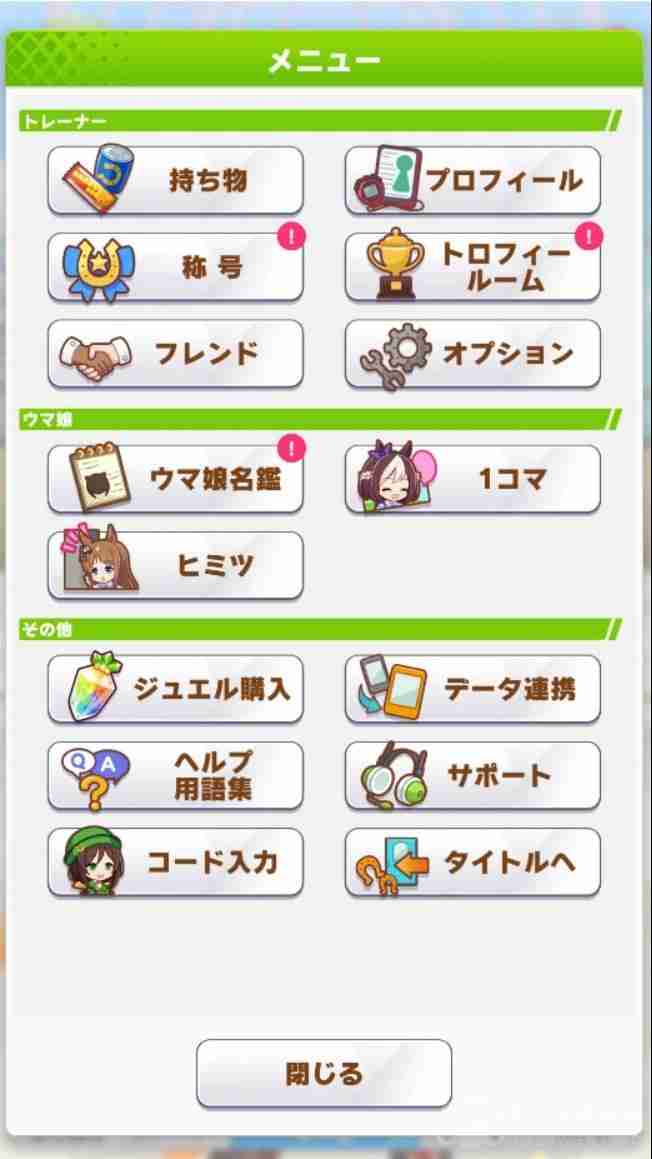Browse the ウマ娘名鑑 directory
This screenshot has height=1159, width=652.
(175, 479)
